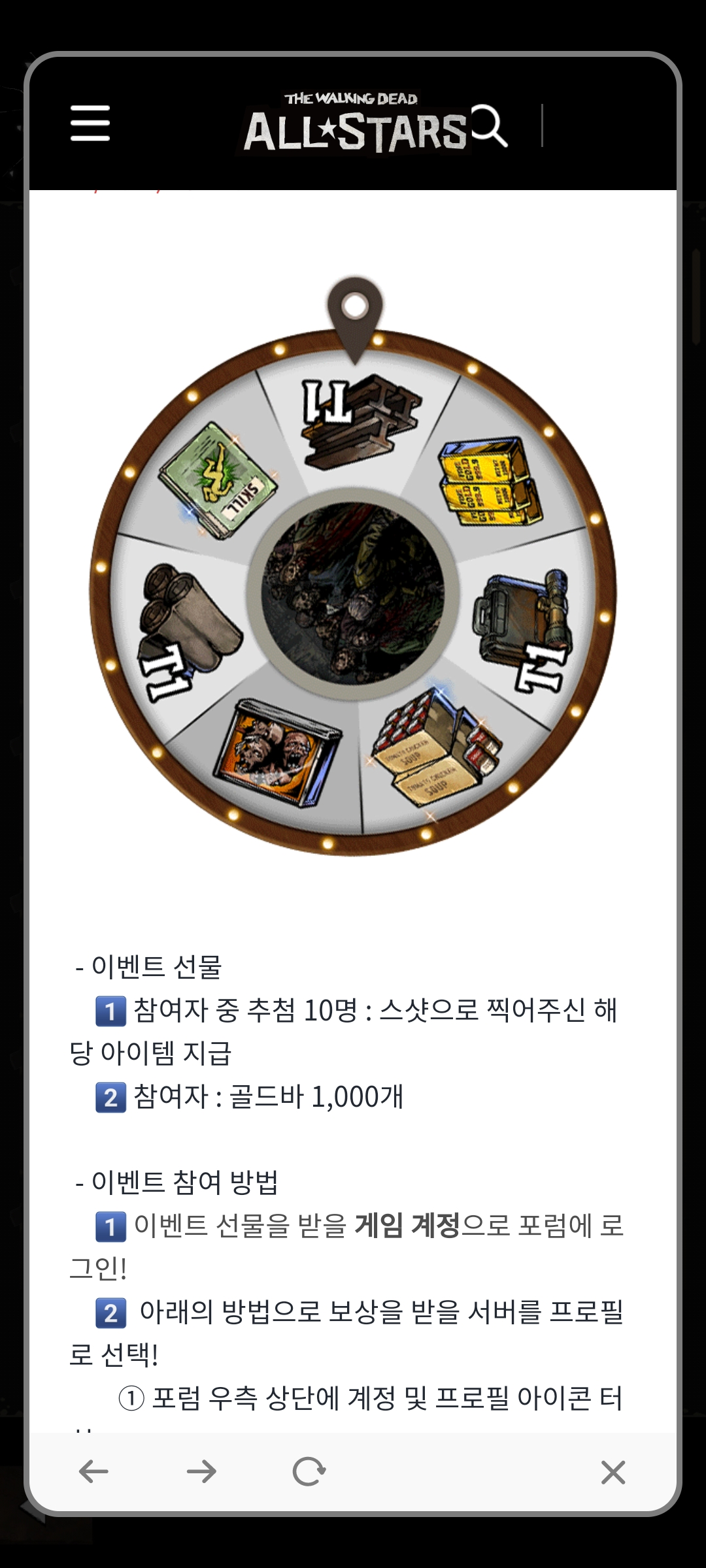Go back in the in-app browser
Image resolution: width=706 pixels, height=1568 pixels.
coord(93,1472)
